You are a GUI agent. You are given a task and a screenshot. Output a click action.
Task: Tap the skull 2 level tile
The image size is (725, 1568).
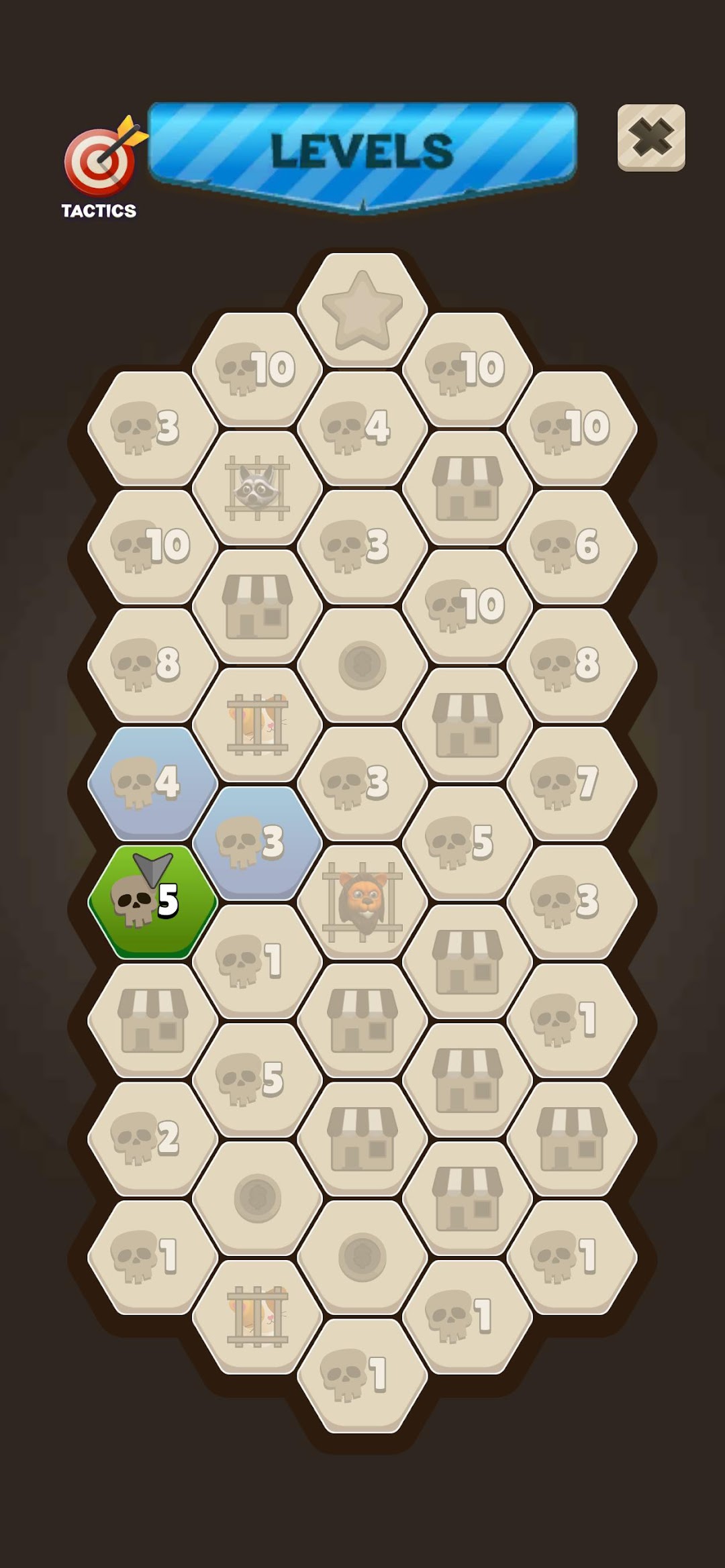(152, 1137)
